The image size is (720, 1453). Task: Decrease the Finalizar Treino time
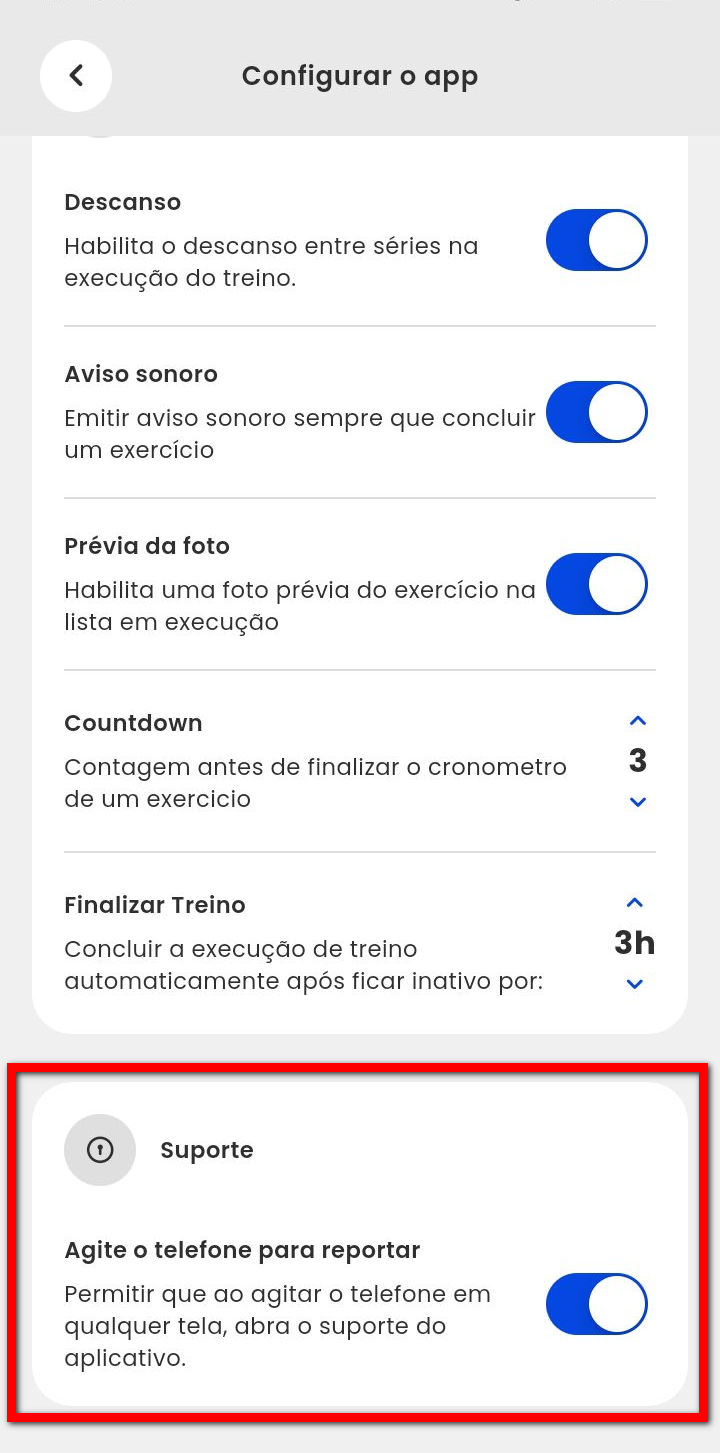634,984
